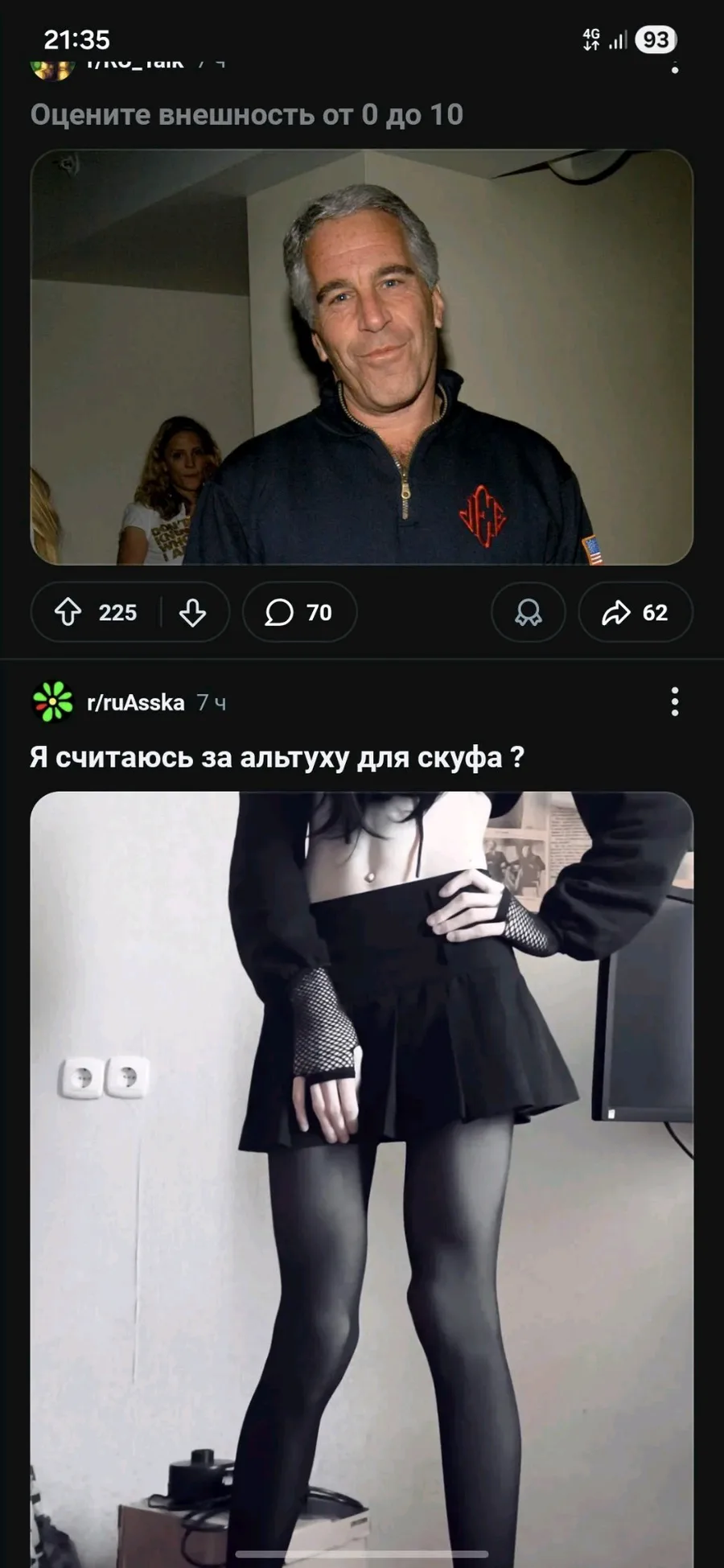This screenshot has width=724, height=1568.
Task: Open the 'Оцените внешность от 0 до 10' image
Action: click(361, 357)
